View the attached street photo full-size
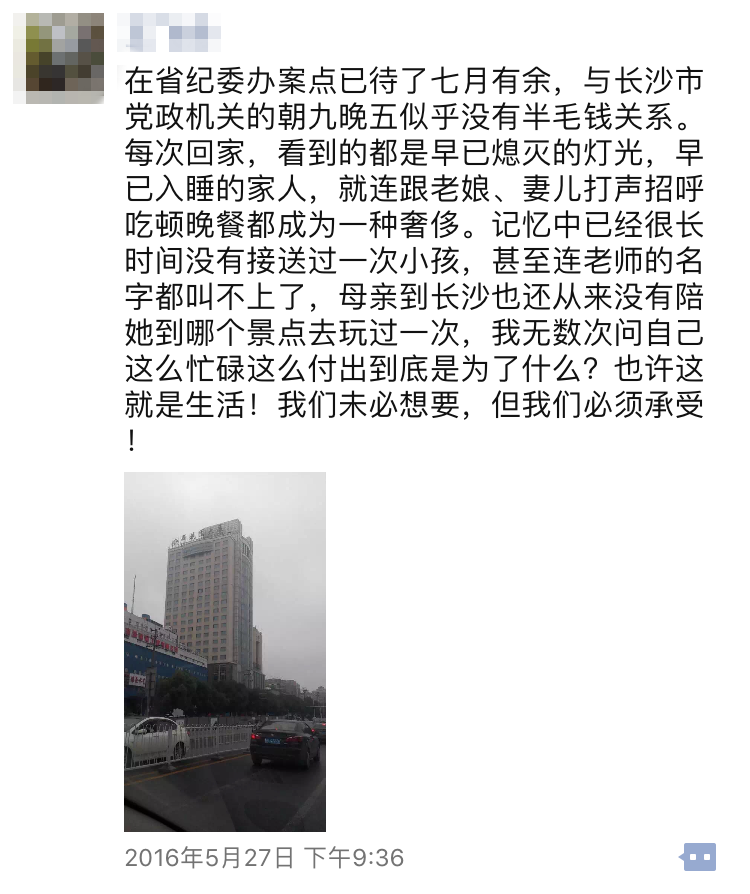The width and height of the screenshot is (750, 894). click(225, 651)
